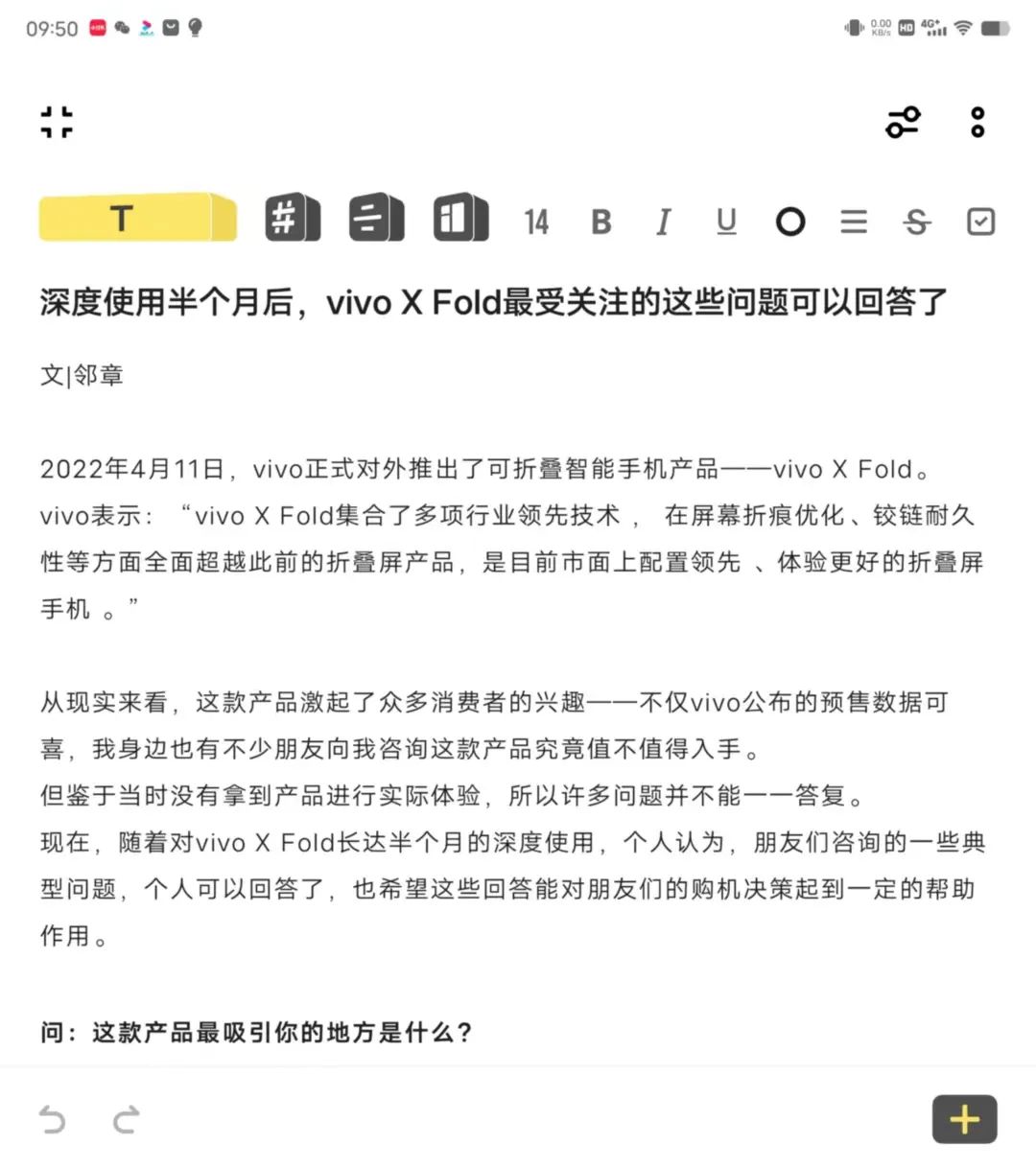
Task: Click the article title text line
Action: click(491, 302)
